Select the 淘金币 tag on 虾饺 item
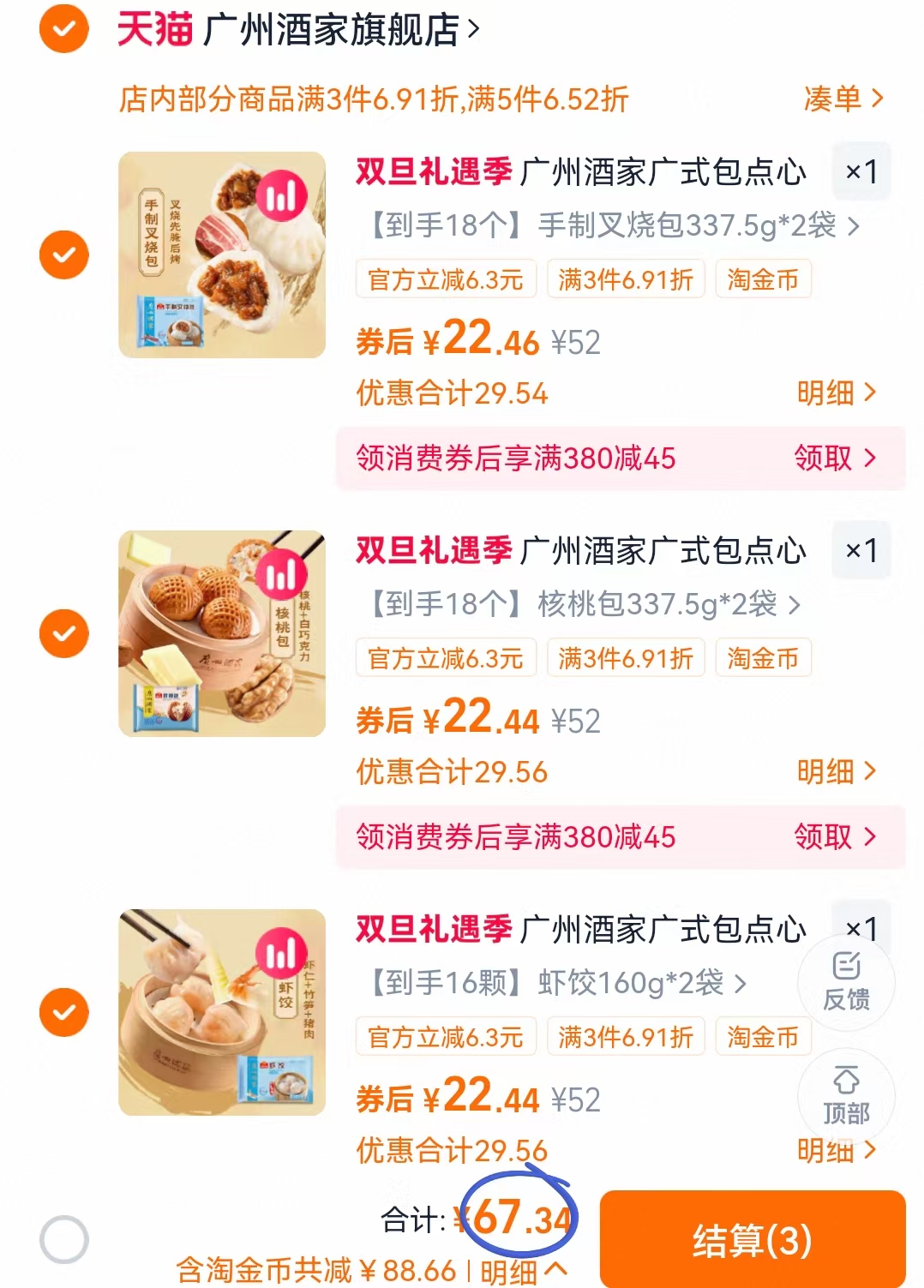The height and width of the screenshot is (1288, 924). click(763, 1036)
